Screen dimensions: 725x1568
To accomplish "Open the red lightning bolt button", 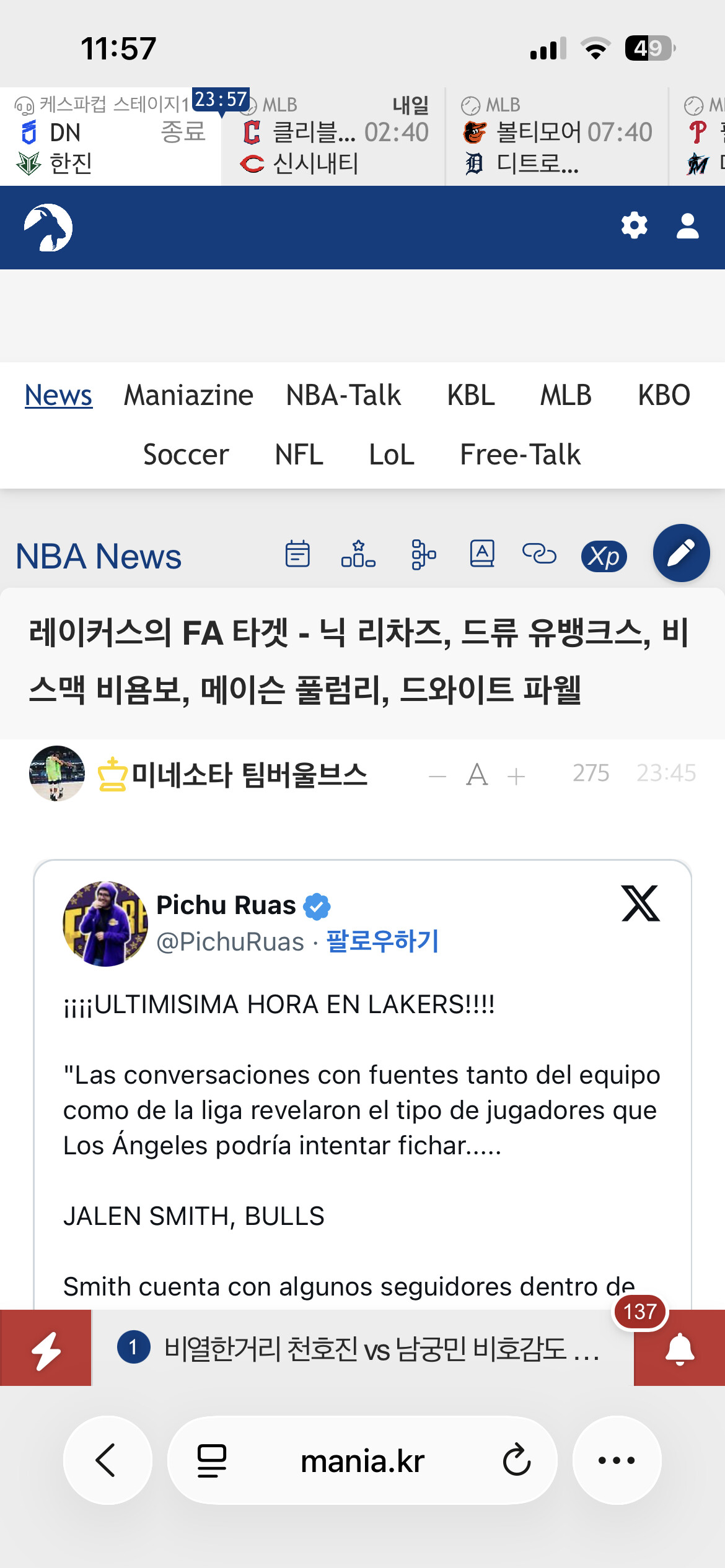I will 46,1348.
